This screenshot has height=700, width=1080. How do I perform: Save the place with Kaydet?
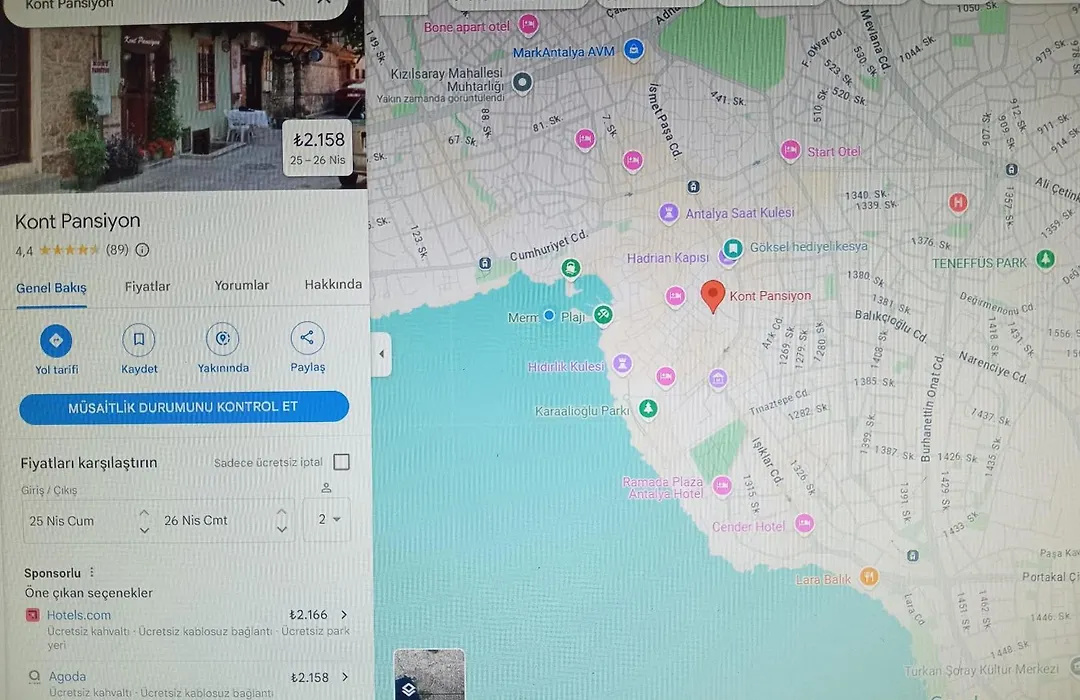click(138, 341)
